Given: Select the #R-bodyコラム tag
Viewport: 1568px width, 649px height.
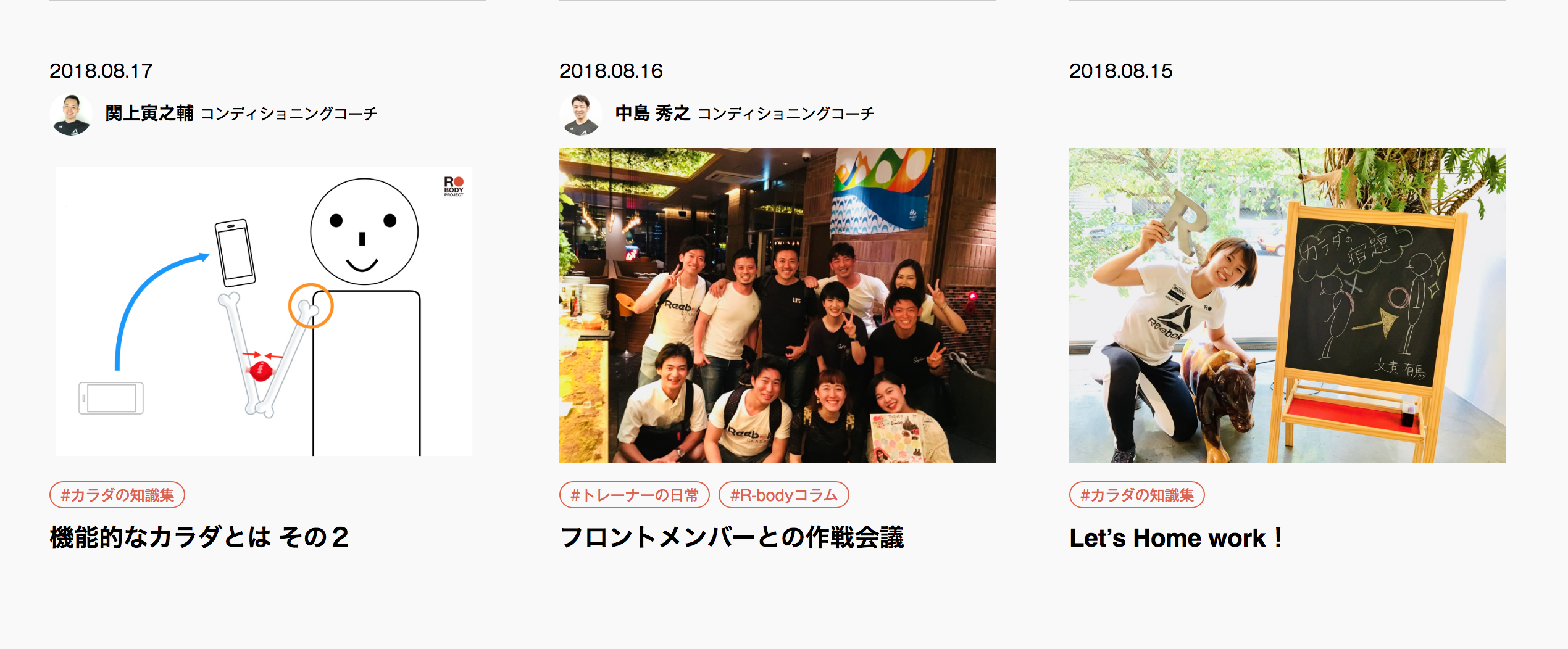Looking at the screenshot, I should [x=783, y=495].
